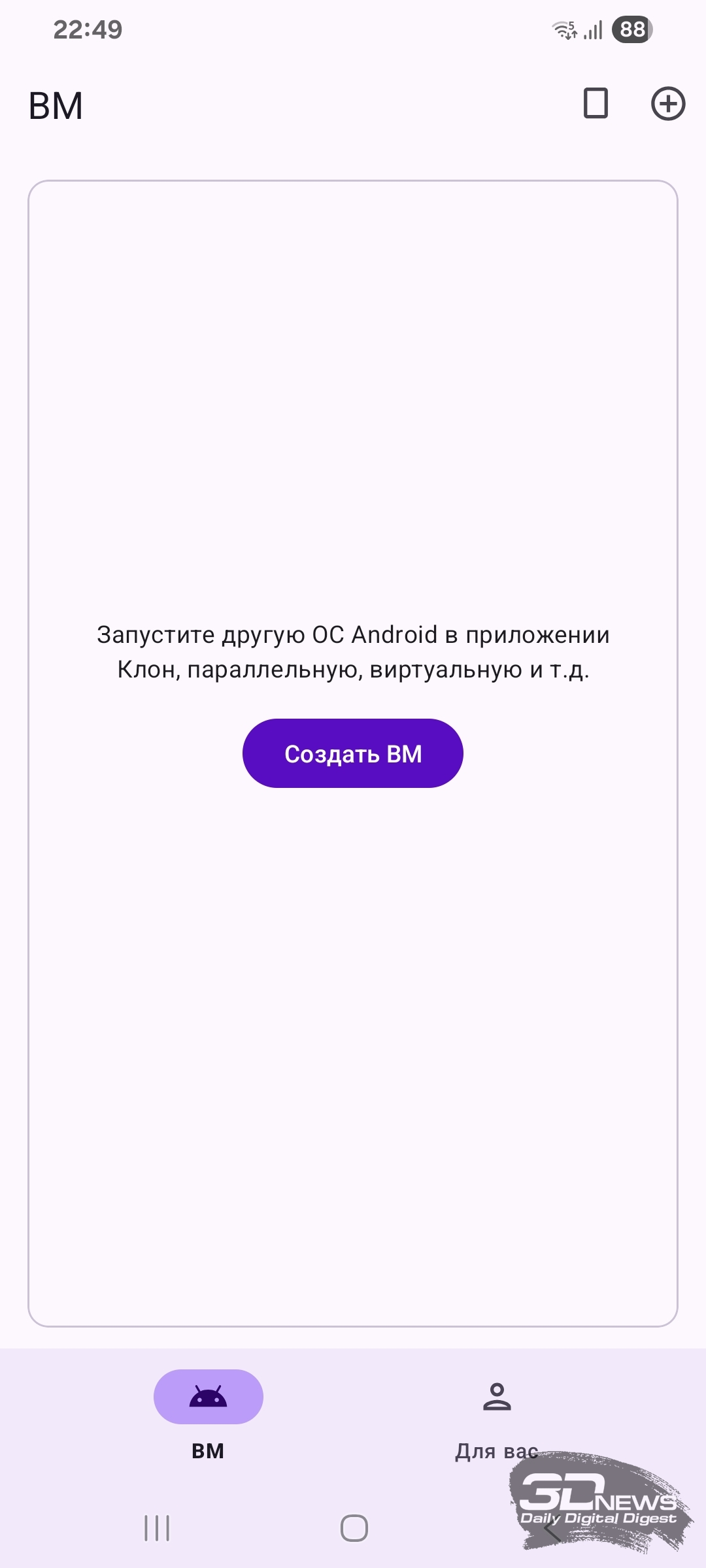Open the phone-shaped icon in app bar
Screen dimensions: 706x1568
(x=596, y=104)
